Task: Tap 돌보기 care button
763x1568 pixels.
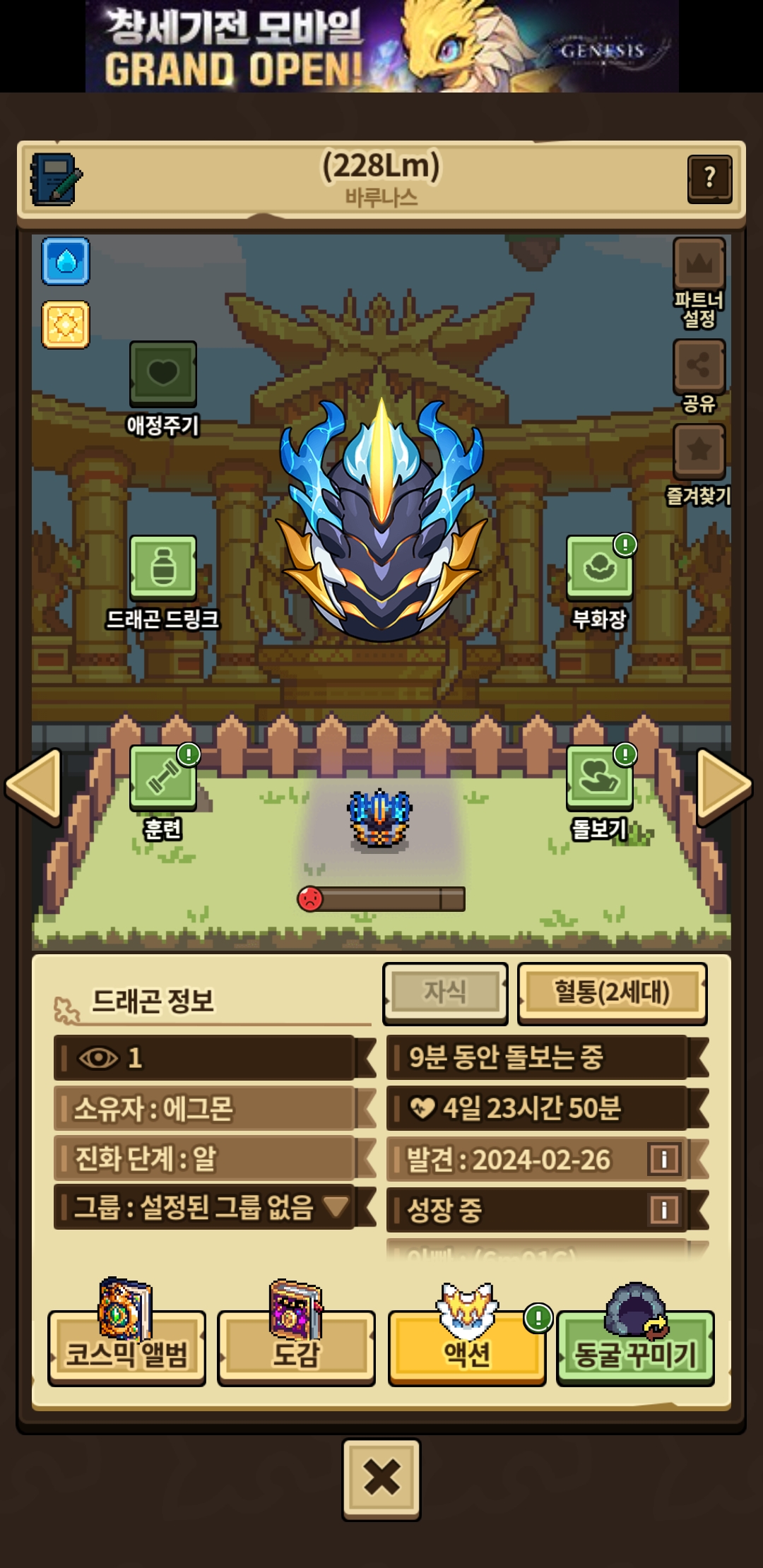Action: [599, 777]
